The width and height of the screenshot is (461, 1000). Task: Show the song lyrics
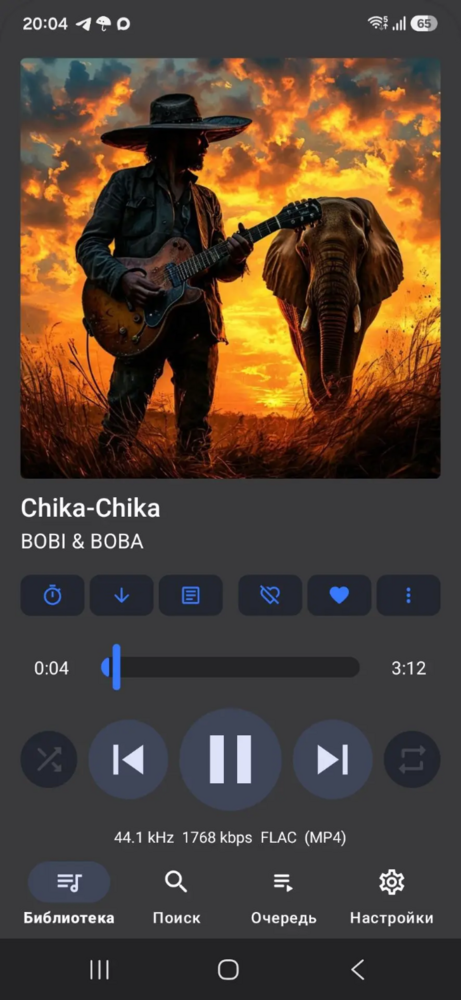pos(191,595)
